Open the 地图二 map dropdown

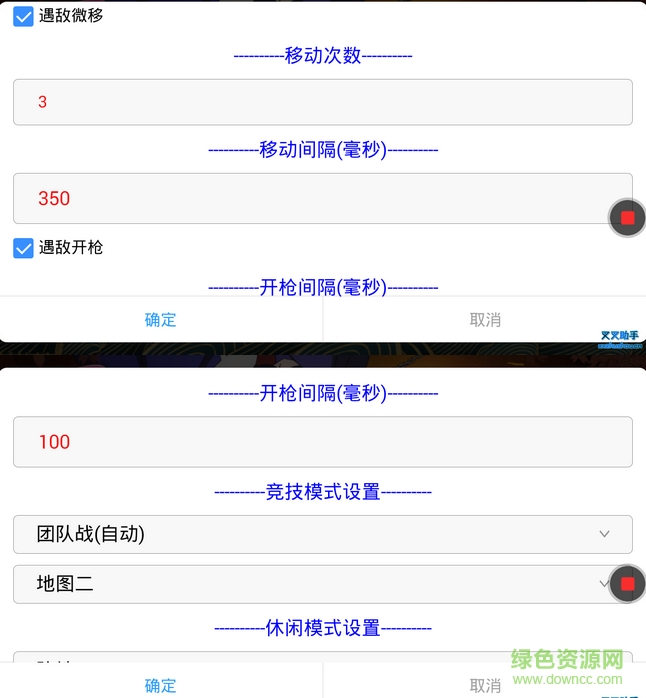tap(310, 584)
